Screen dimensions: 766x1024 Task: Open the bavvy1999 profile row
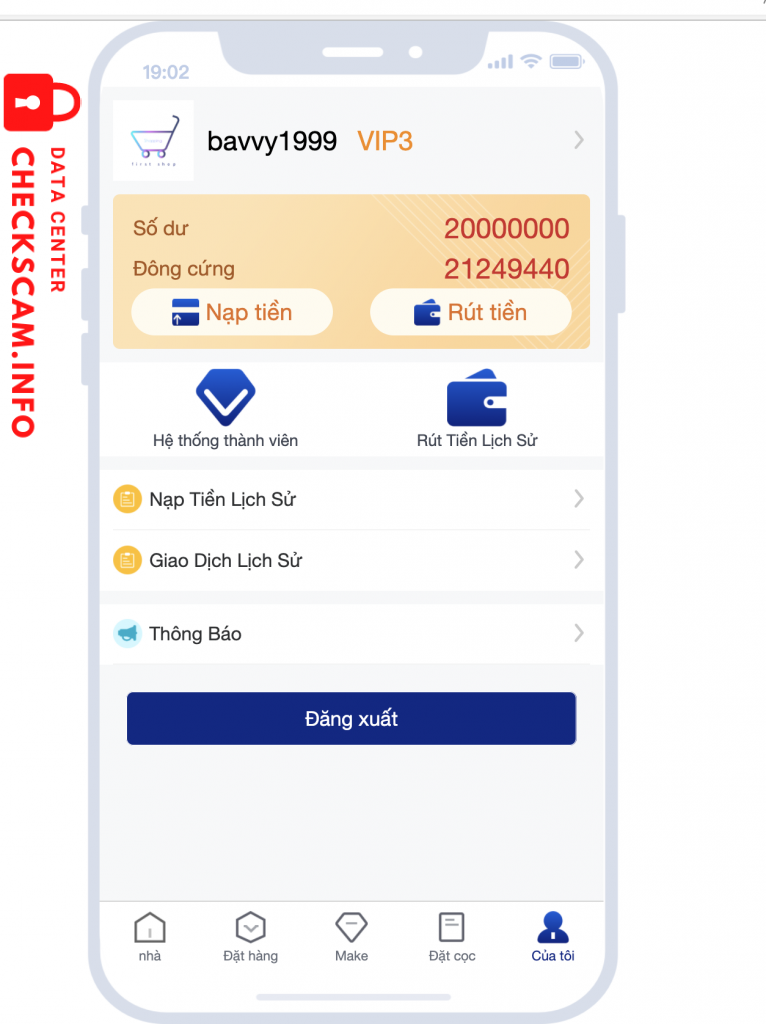pyautogui.click(x=350, y=141)
